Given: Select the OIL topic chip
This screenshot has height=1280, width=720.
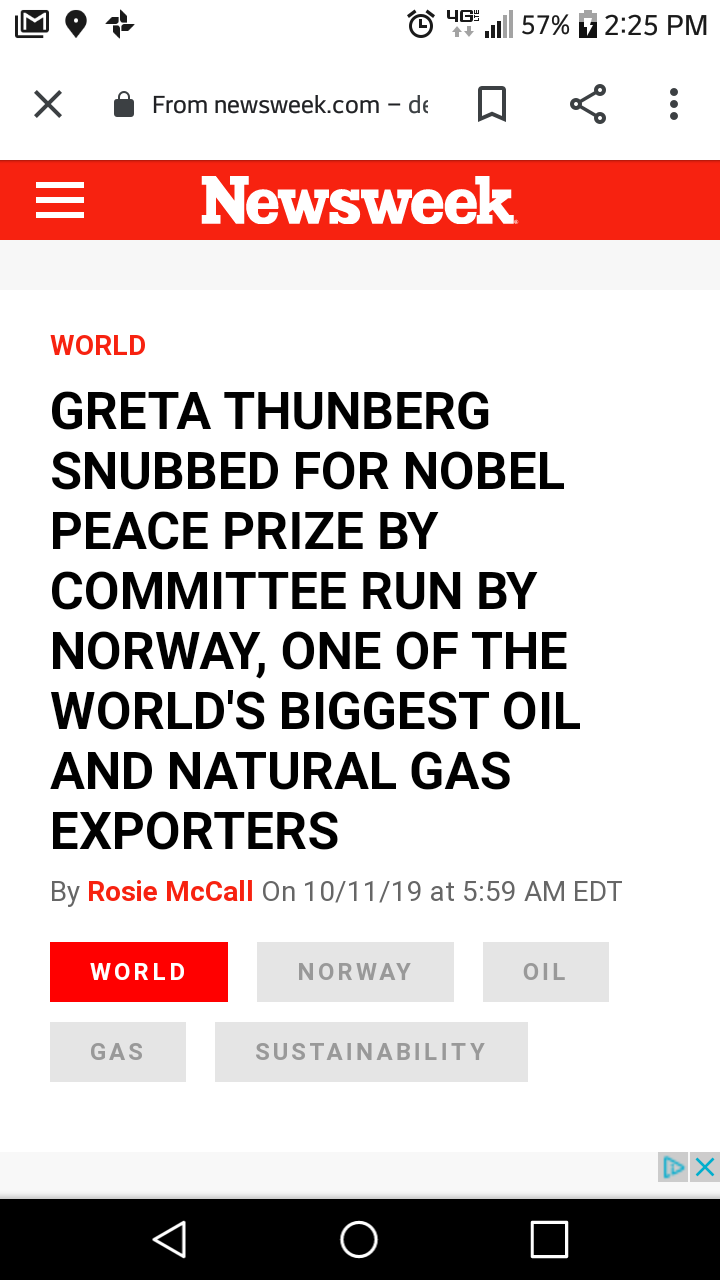Looking at the screenshot, I should [x=545, y=972].
